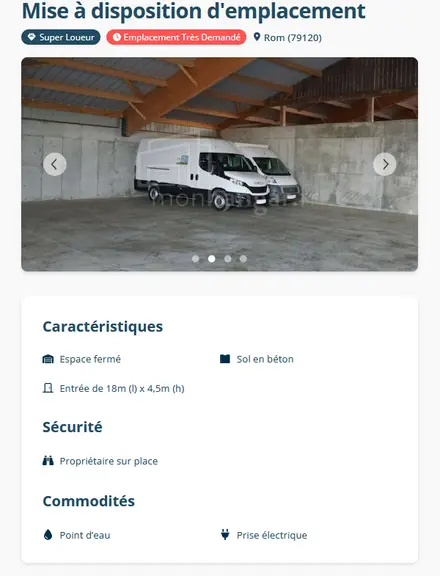Screen dimensions: 440x576
Task: Select the fourth photo indicator dot
Action: click(243, 259)
